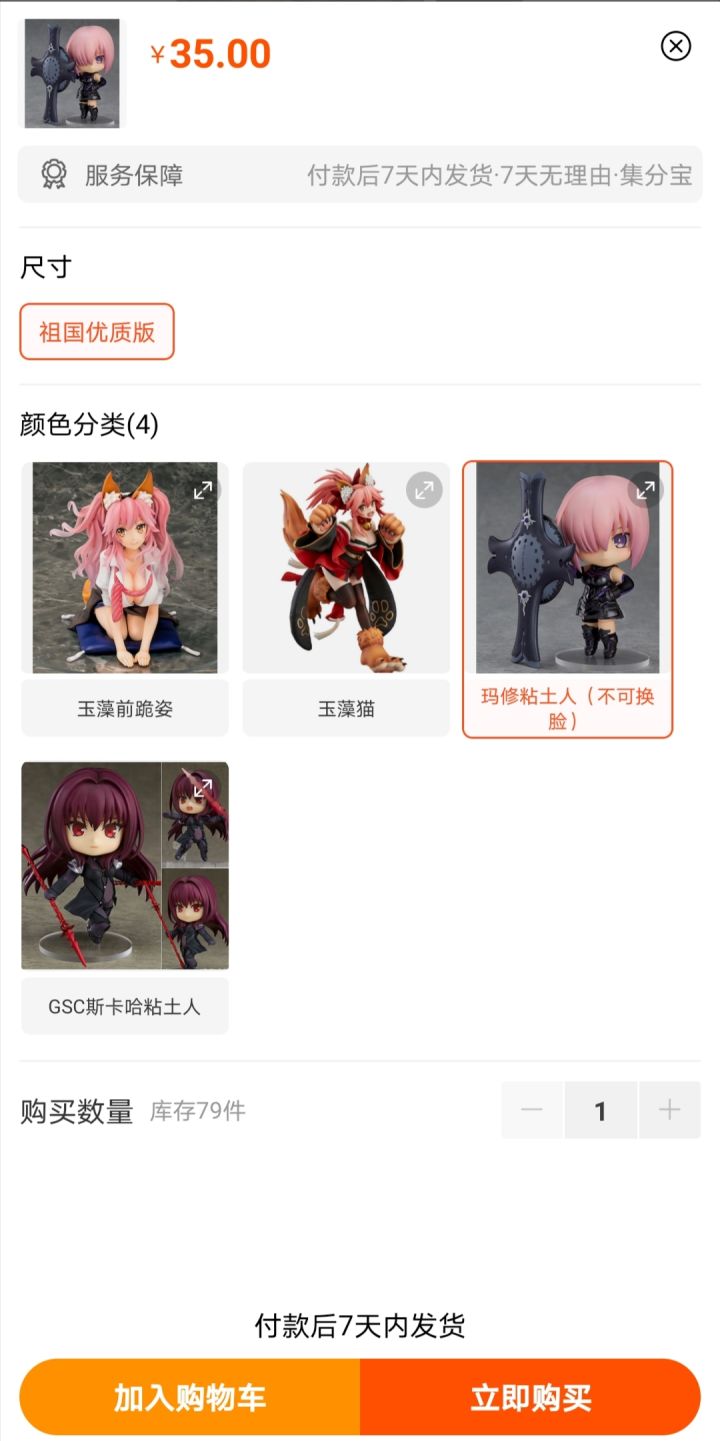Enlarge the 玉藻前跪姿 picture
This screenshot has width=720, height=1441.
(x=203, y=490)
